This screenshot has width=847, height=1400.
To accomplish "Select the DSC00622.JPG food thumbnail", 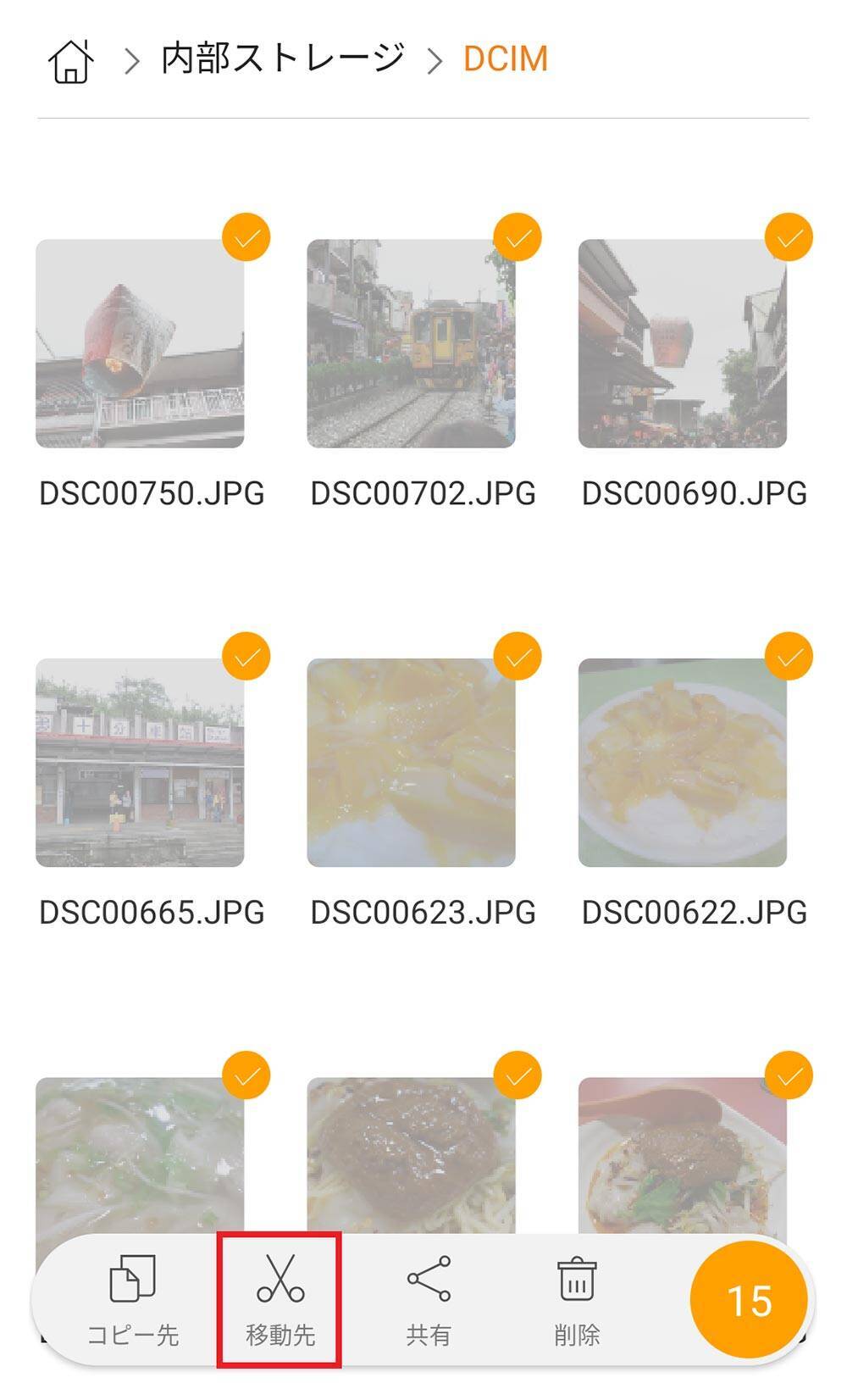I will point(682,763).
